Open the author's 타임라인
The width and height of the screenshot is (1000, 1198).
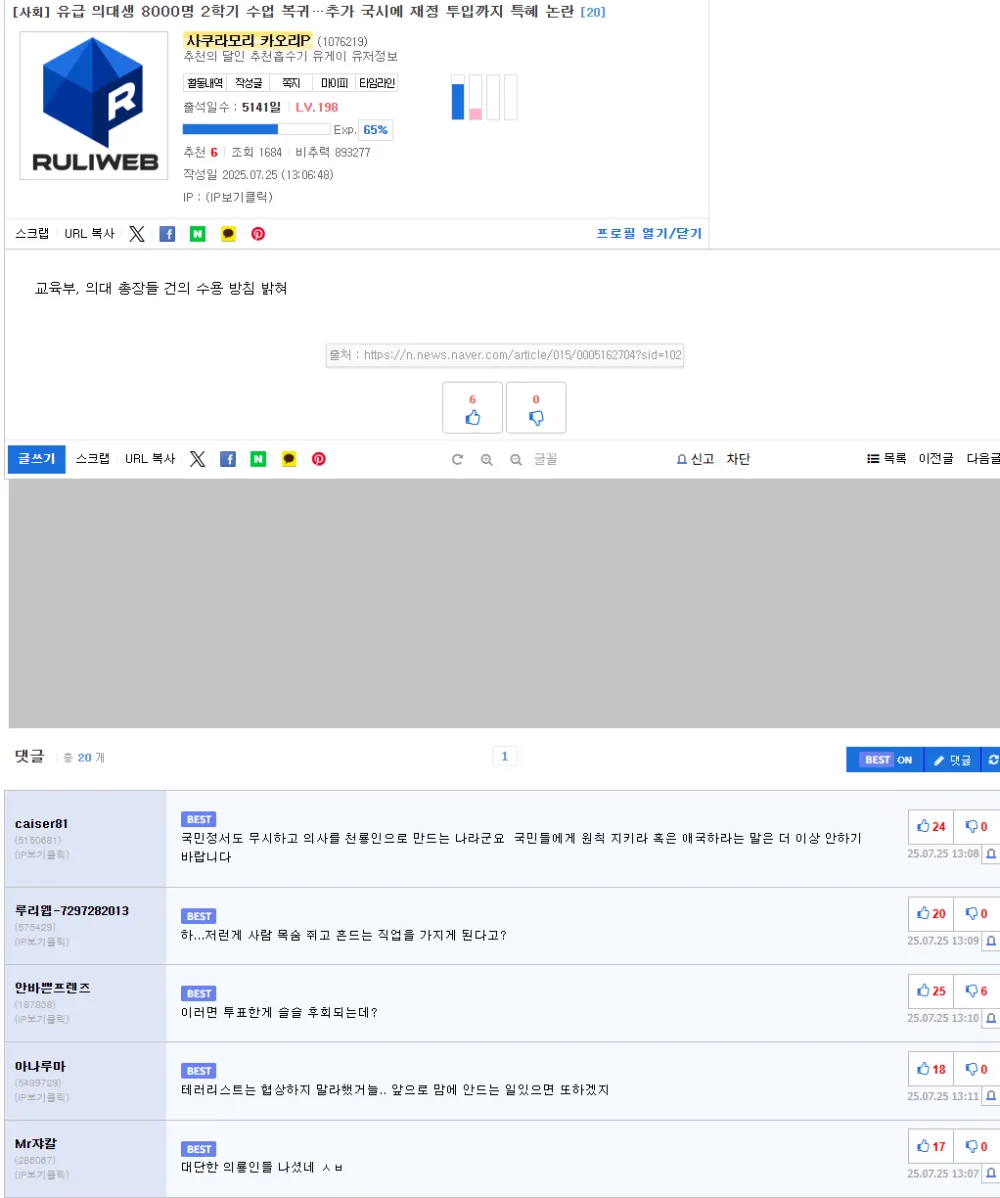point(377,83)
